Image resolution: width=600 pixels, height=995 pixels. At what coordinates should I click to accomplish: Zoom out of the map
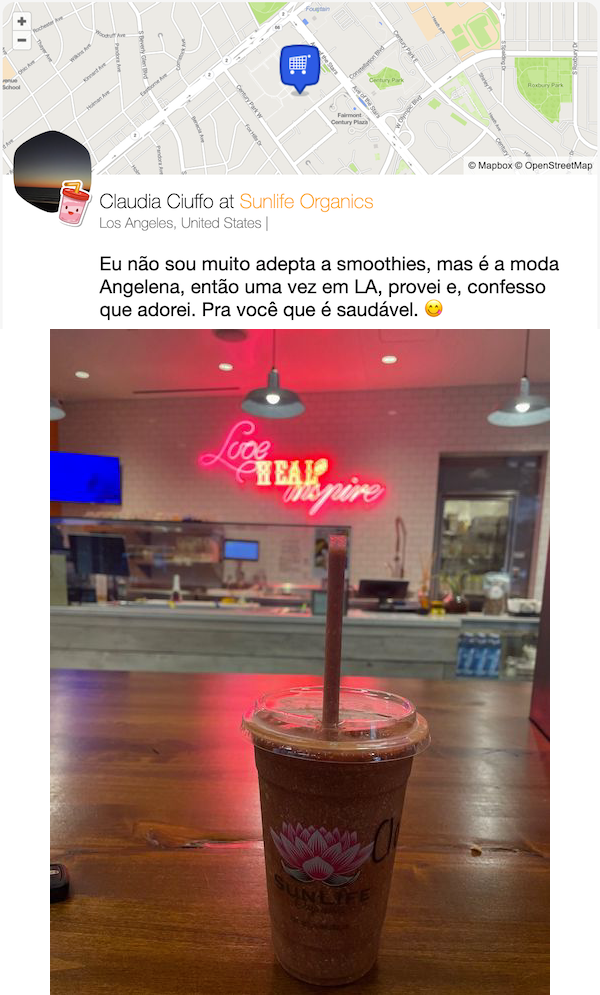coord(21,40)
